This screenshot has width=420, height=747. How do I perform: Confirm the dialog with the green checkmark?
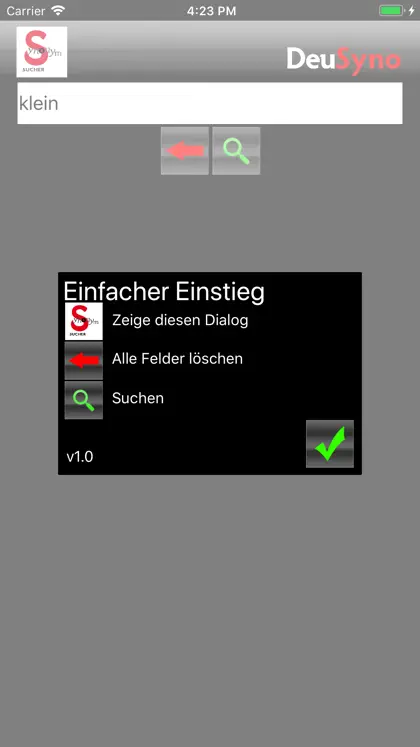coord(330,444)
